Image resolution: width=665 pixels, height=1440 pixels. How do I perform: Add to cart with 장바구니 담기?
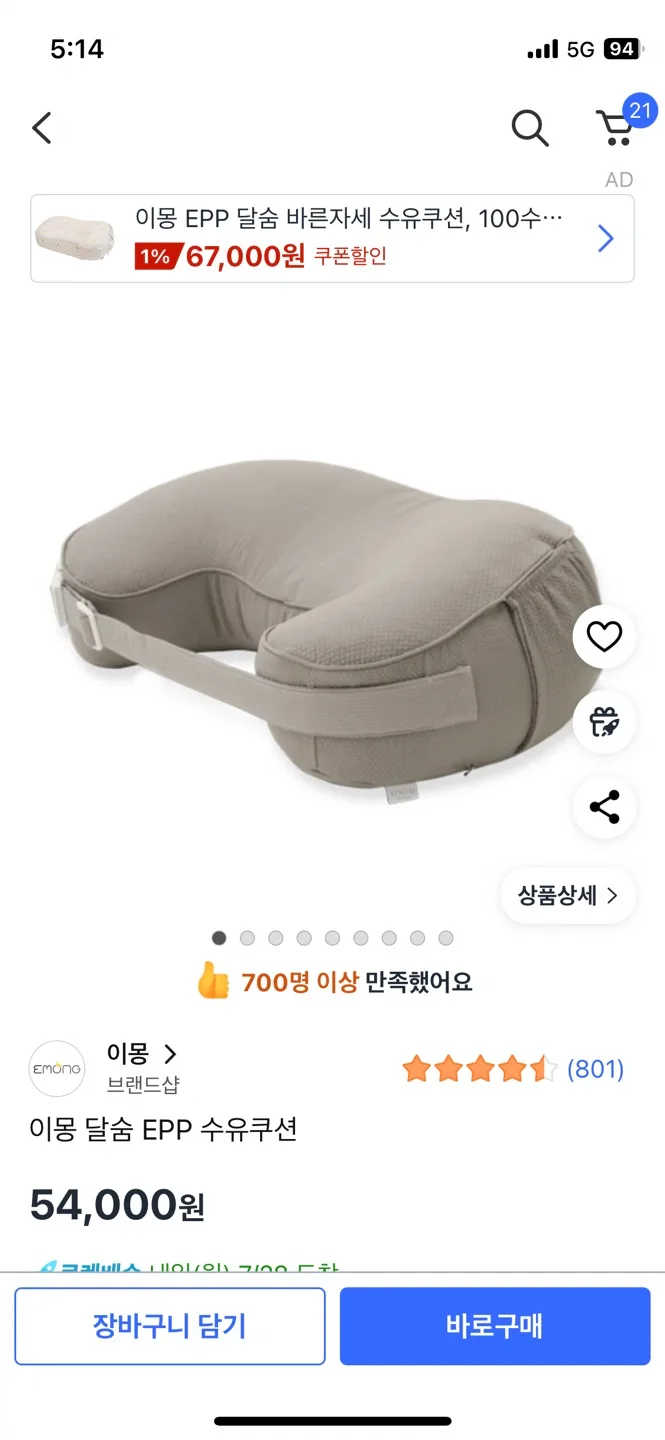point(170,1326)
